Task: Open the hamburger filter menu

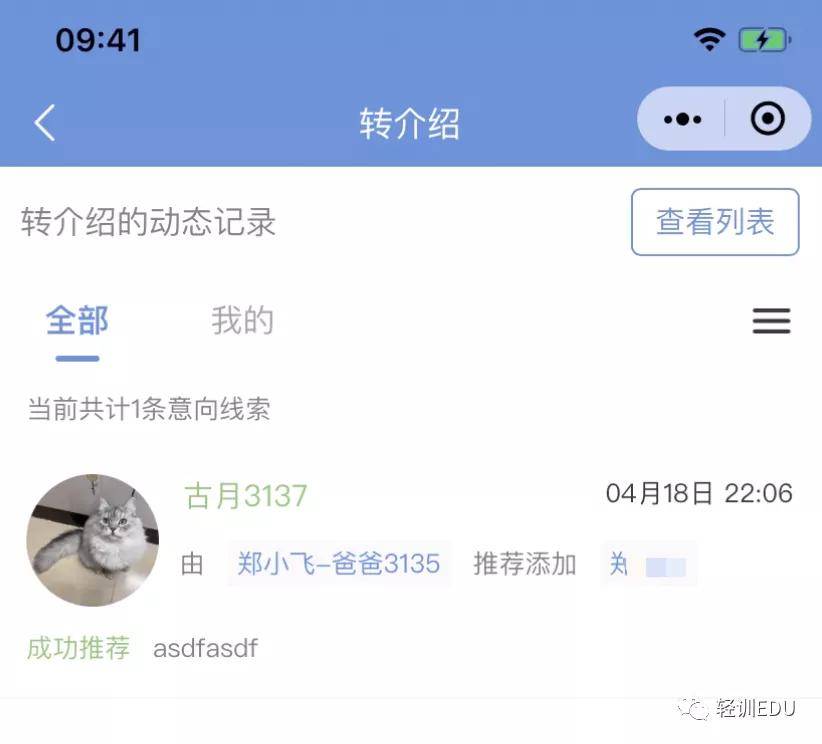Action: pos(771,321)
